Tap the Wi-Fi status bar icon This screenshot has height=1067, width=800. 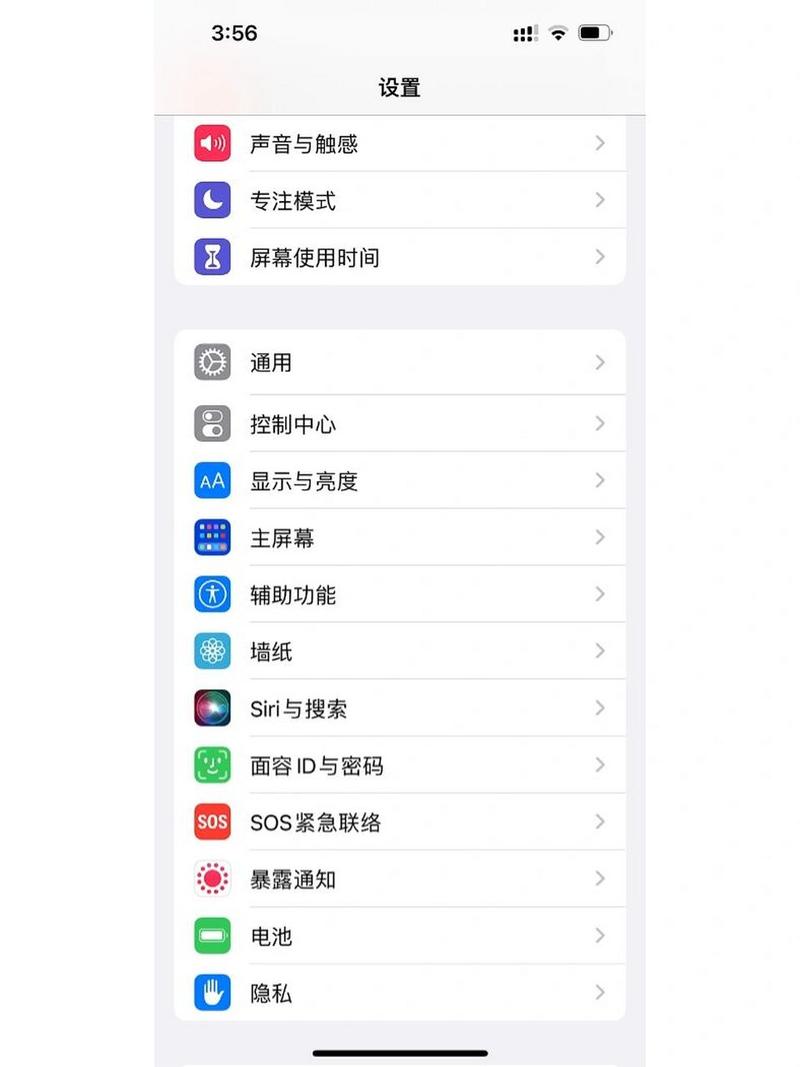(557, 33)
